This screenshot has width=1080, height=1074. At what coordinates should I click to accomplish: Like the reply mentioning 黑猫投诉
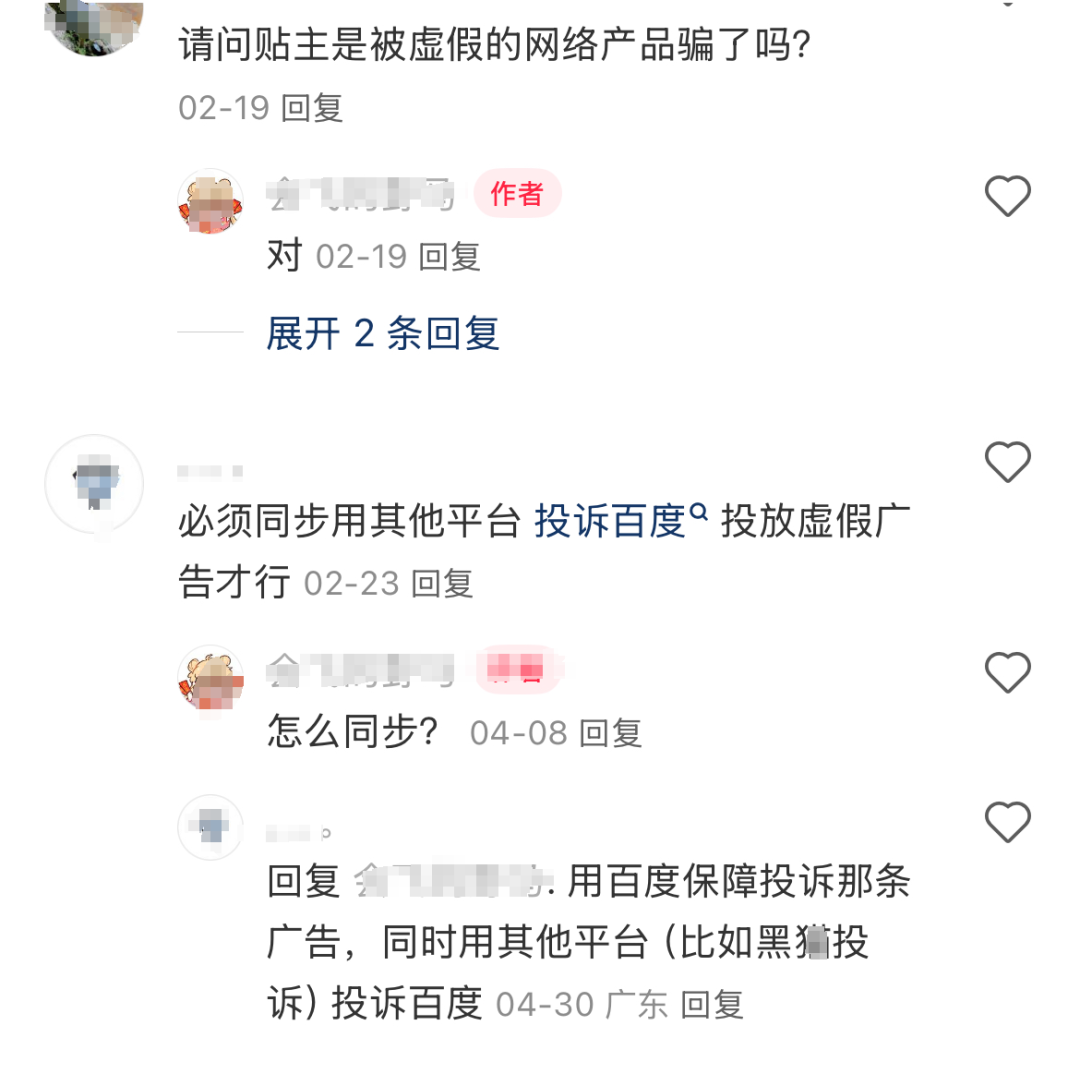[x=1007, y=823]
